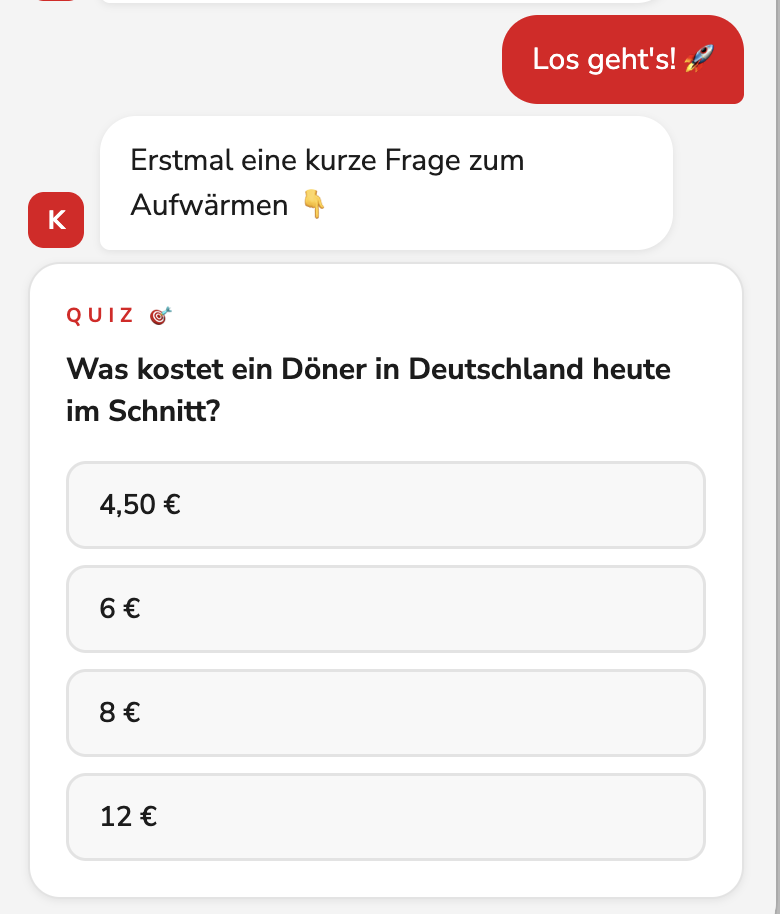Click the white quiz card container
This screenshot has height=914, width=780.
point(386,580)
